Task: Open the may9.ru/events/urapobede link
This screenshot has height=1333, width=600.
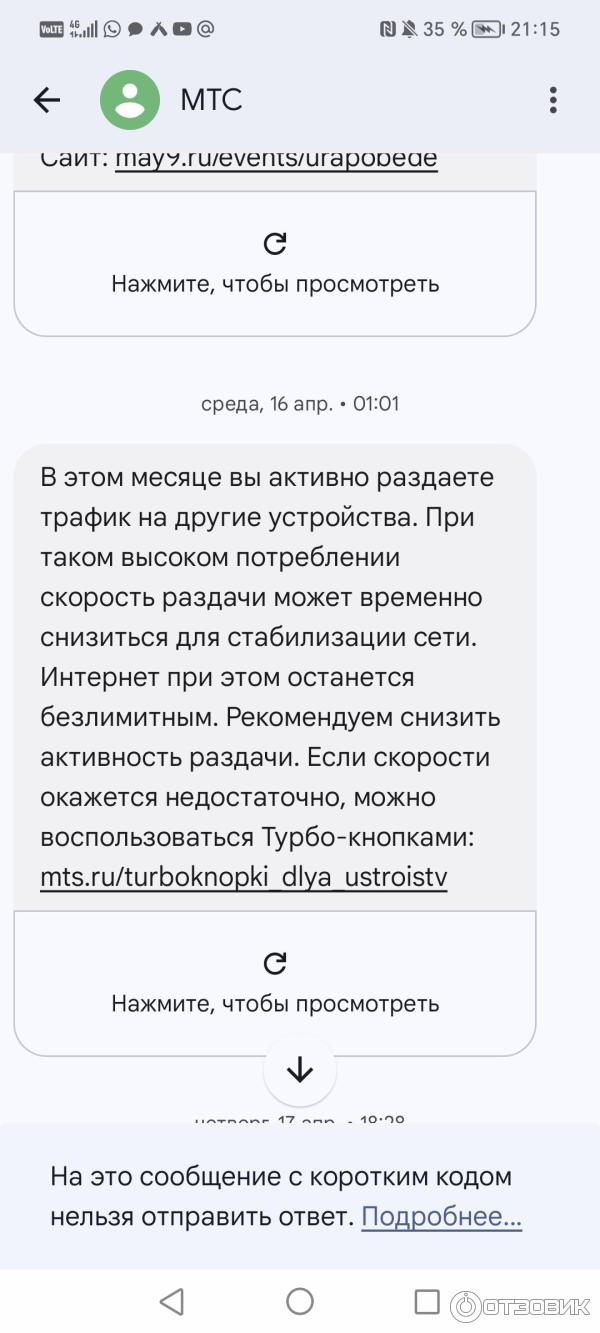Action: point(276,159)
